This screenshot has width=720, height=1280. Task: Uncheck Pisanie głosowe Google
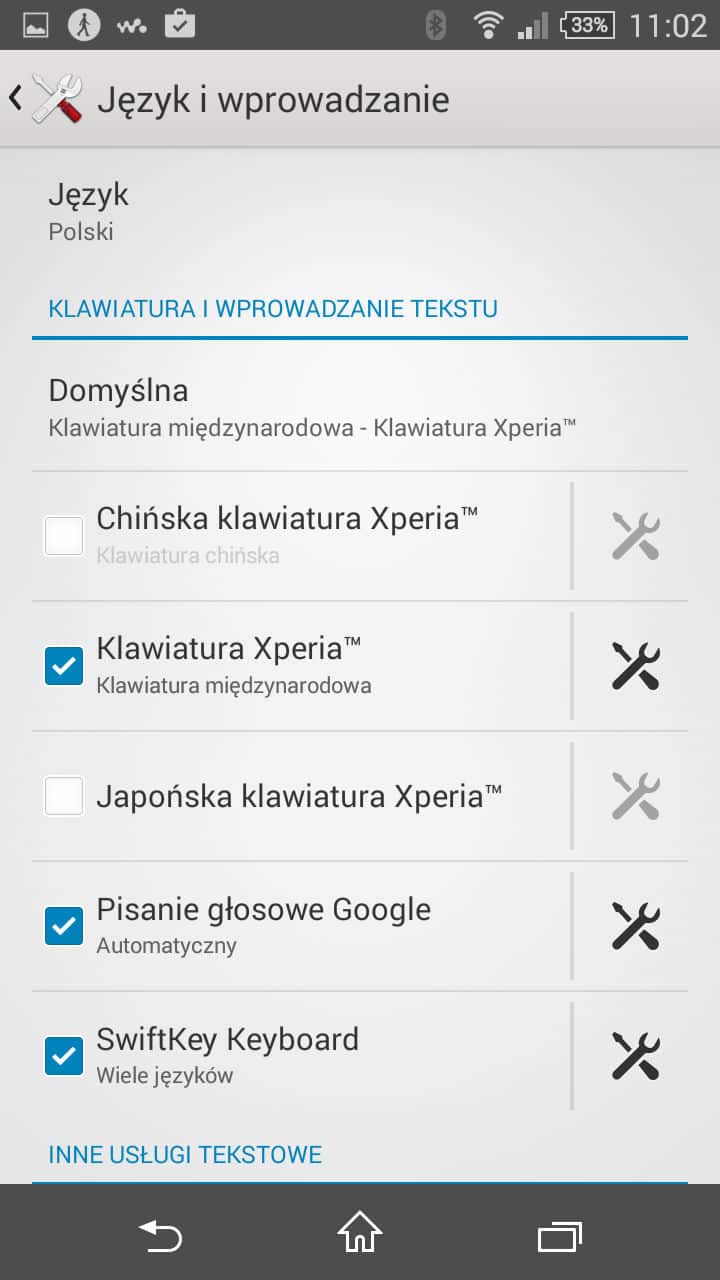pyautogui.click(x=64, y=926)
